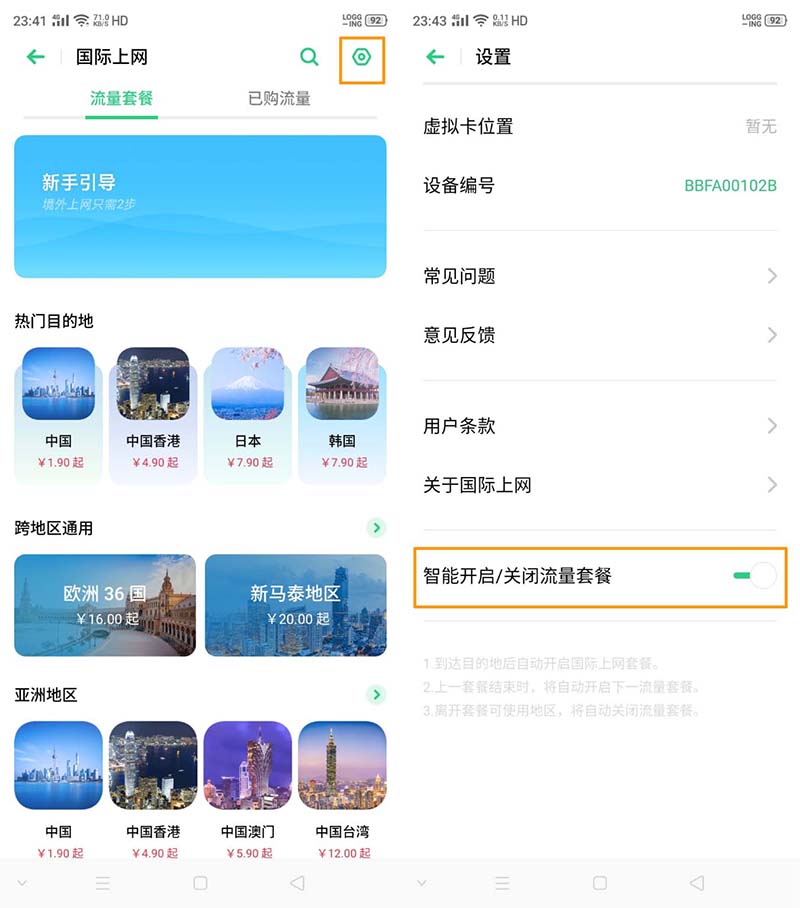Expand the 亚洲地区 section arrow
The height and width of the screenshot is (908, 800).
(376, 695)
